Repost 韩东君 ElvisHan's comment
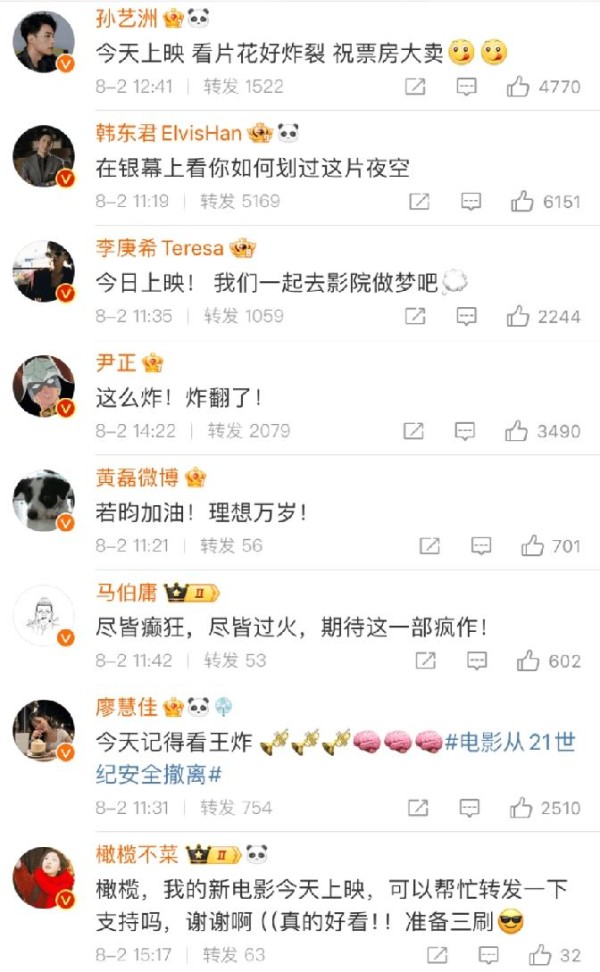Image resolution: width=600 pixels, height=972 pixels. pyautogui.click(x=419, y=201)
